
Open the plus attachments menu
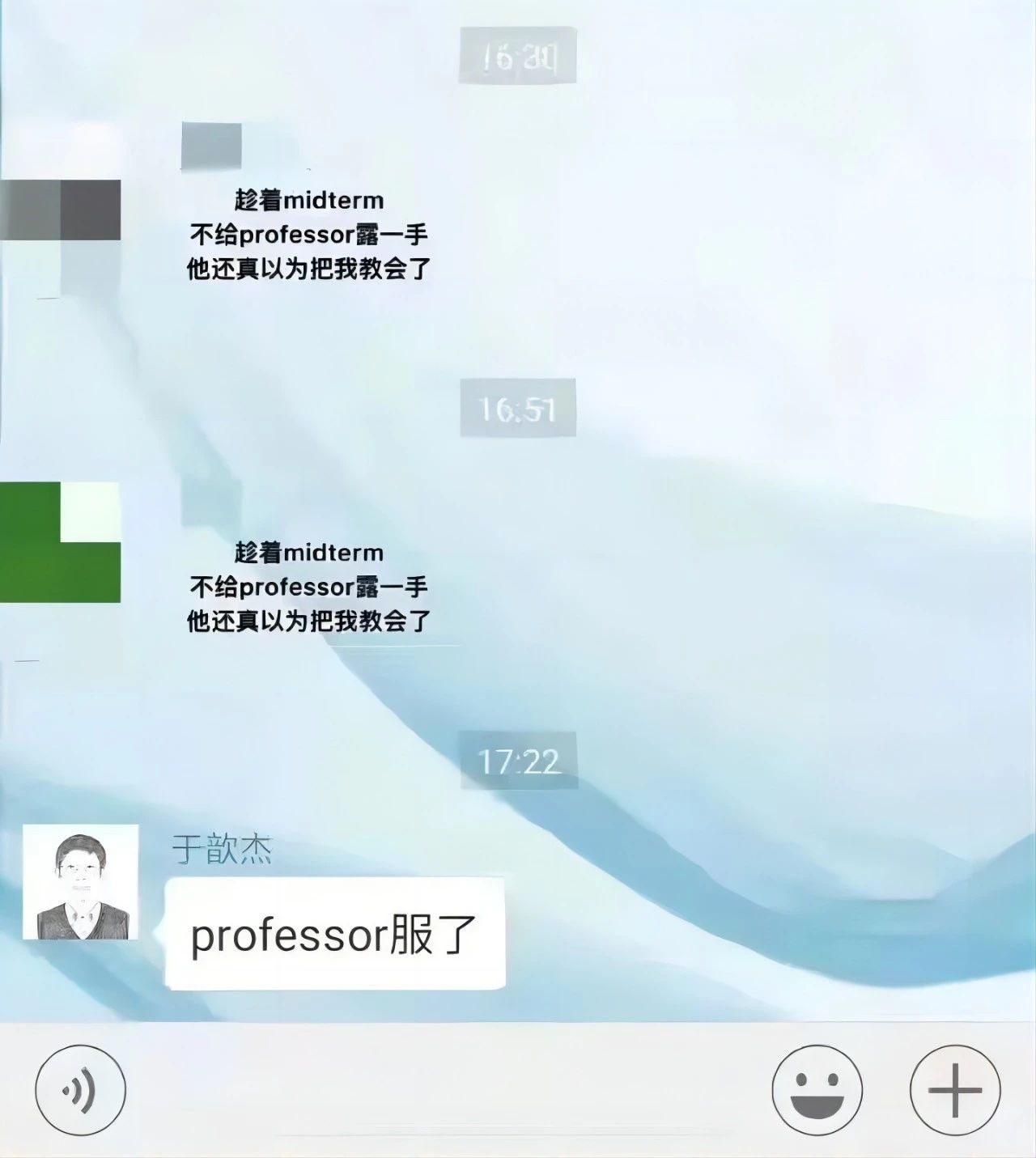(x=955, y=1089)
